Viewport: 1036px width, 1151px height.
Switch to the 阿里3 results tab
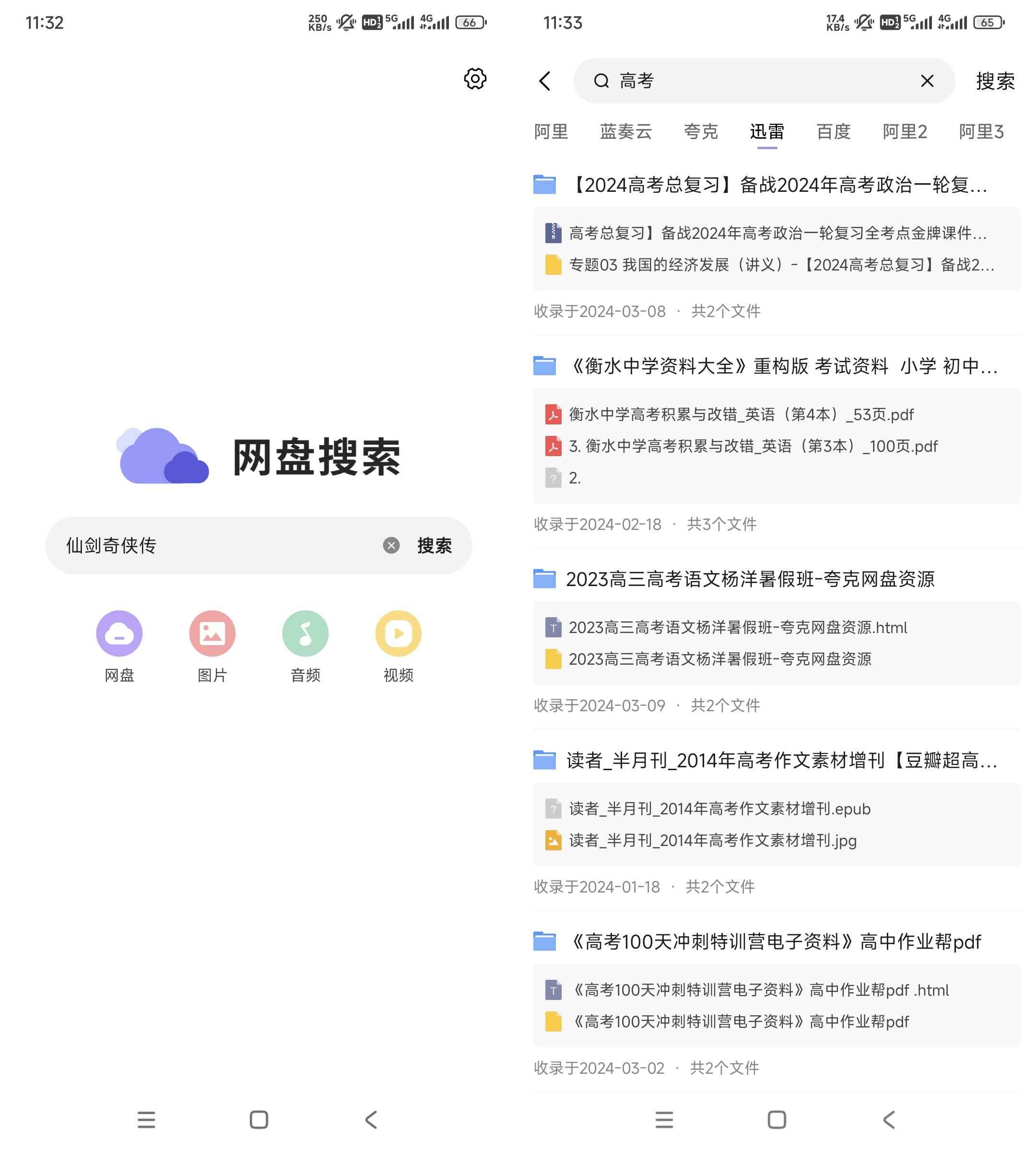[x=981, y=131]
